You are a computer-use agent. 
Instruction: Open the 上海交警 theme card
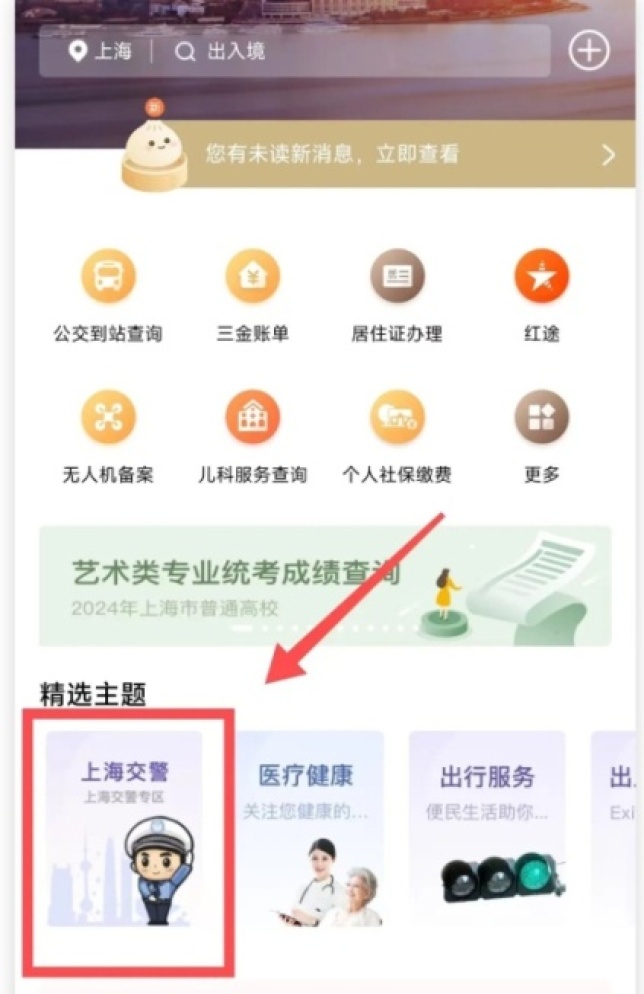point(125,829)
